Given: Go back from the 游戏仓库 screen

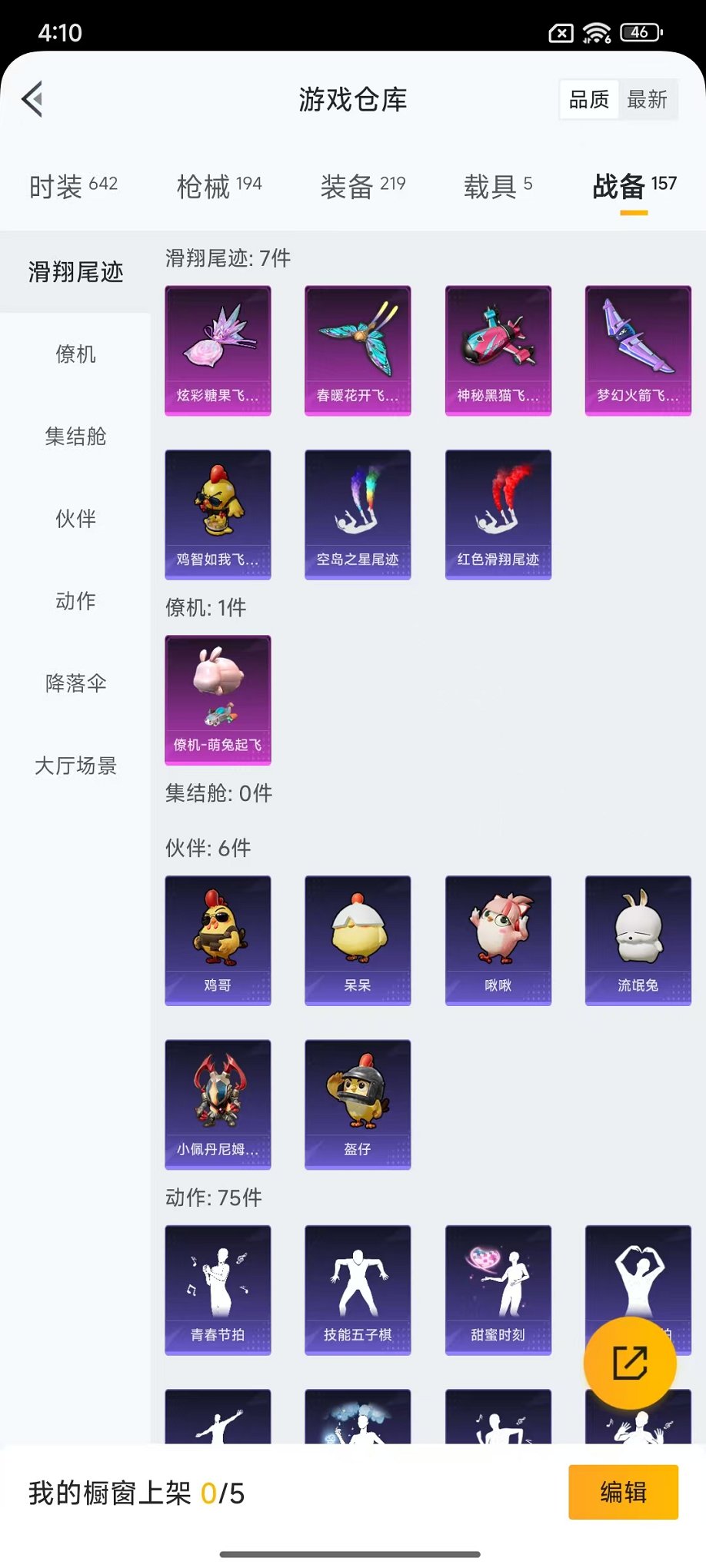Looking at the screenshot, I should click(32, 99).
